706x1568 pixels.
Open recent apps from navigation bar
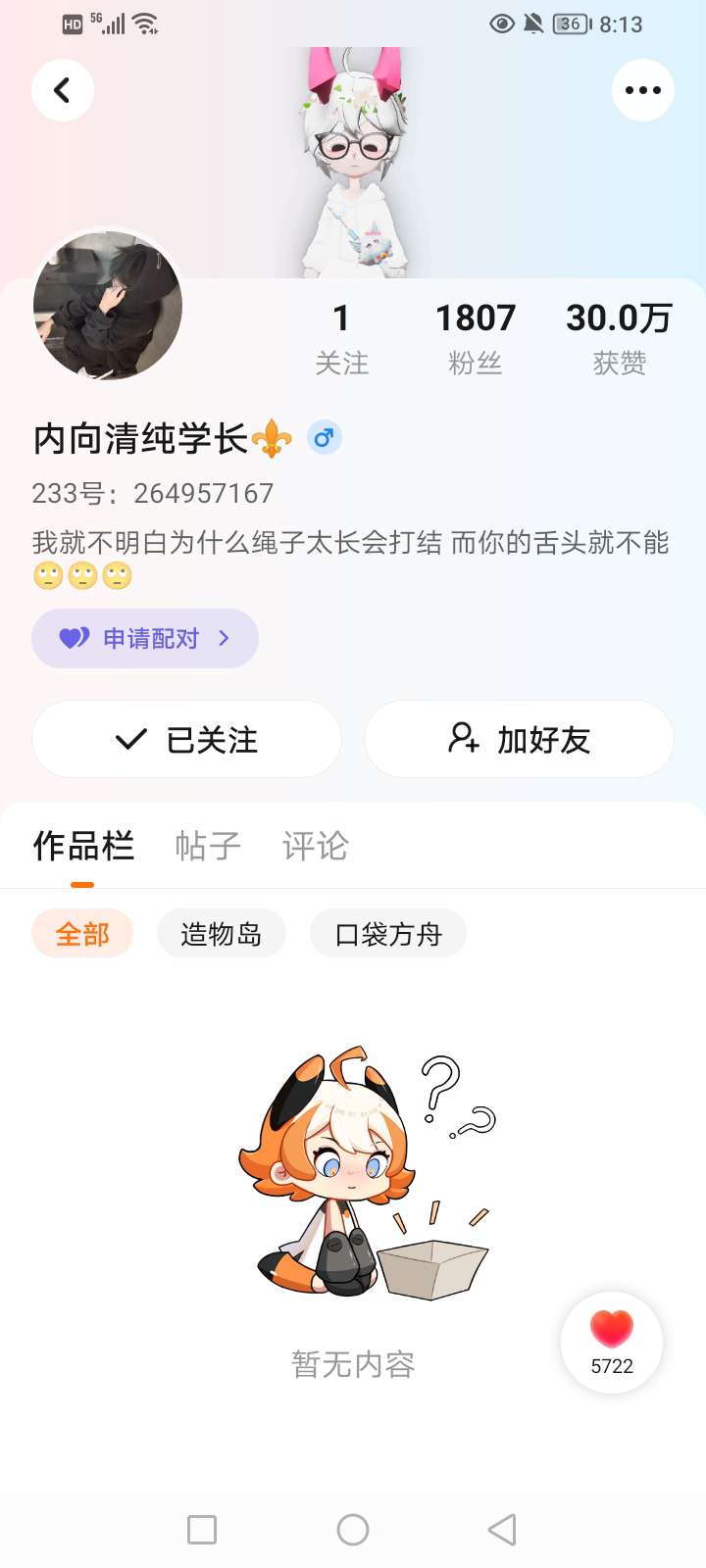202,1530
